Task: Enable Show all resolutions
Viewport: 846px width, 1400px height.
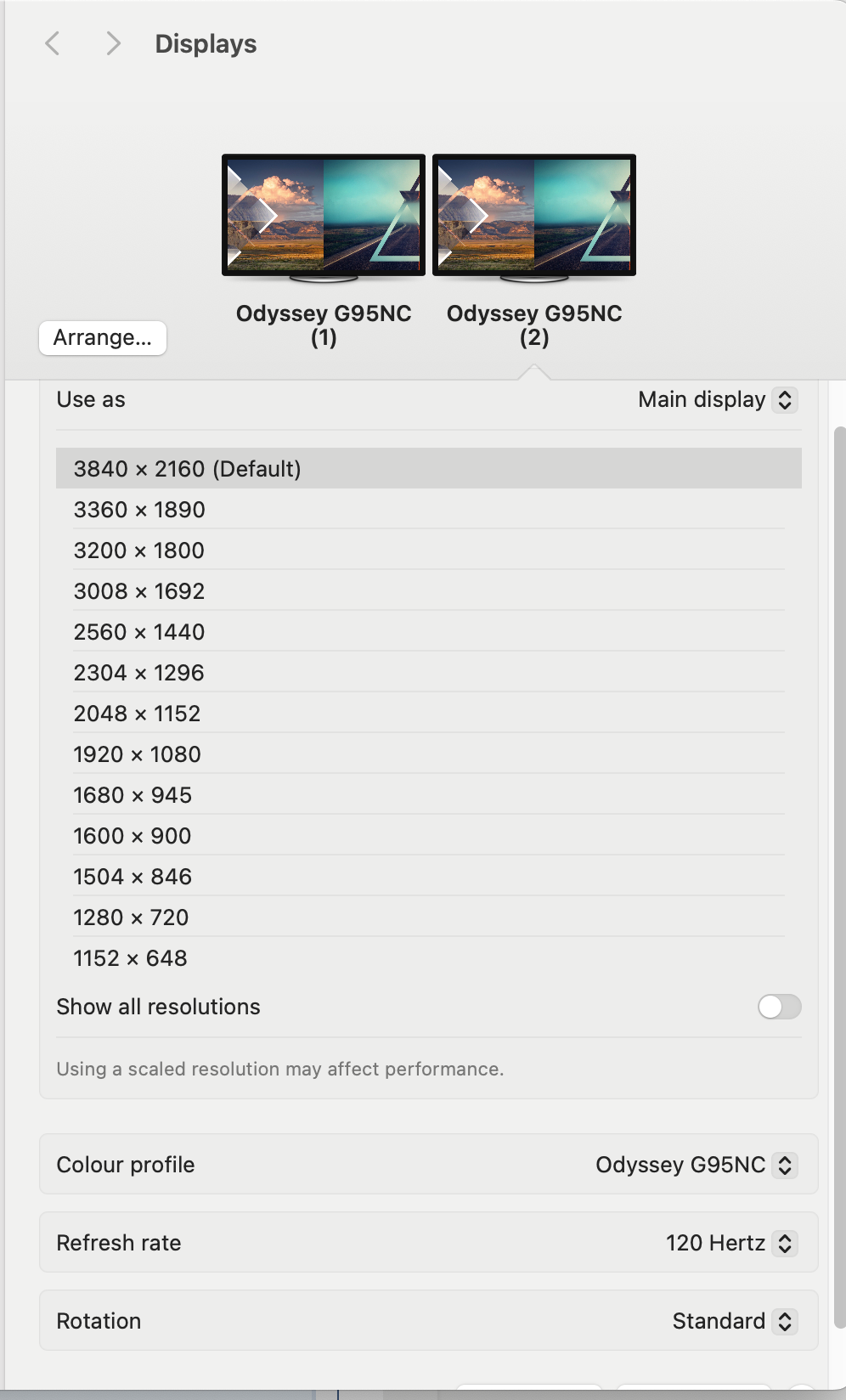Action: pos(779,1007)
